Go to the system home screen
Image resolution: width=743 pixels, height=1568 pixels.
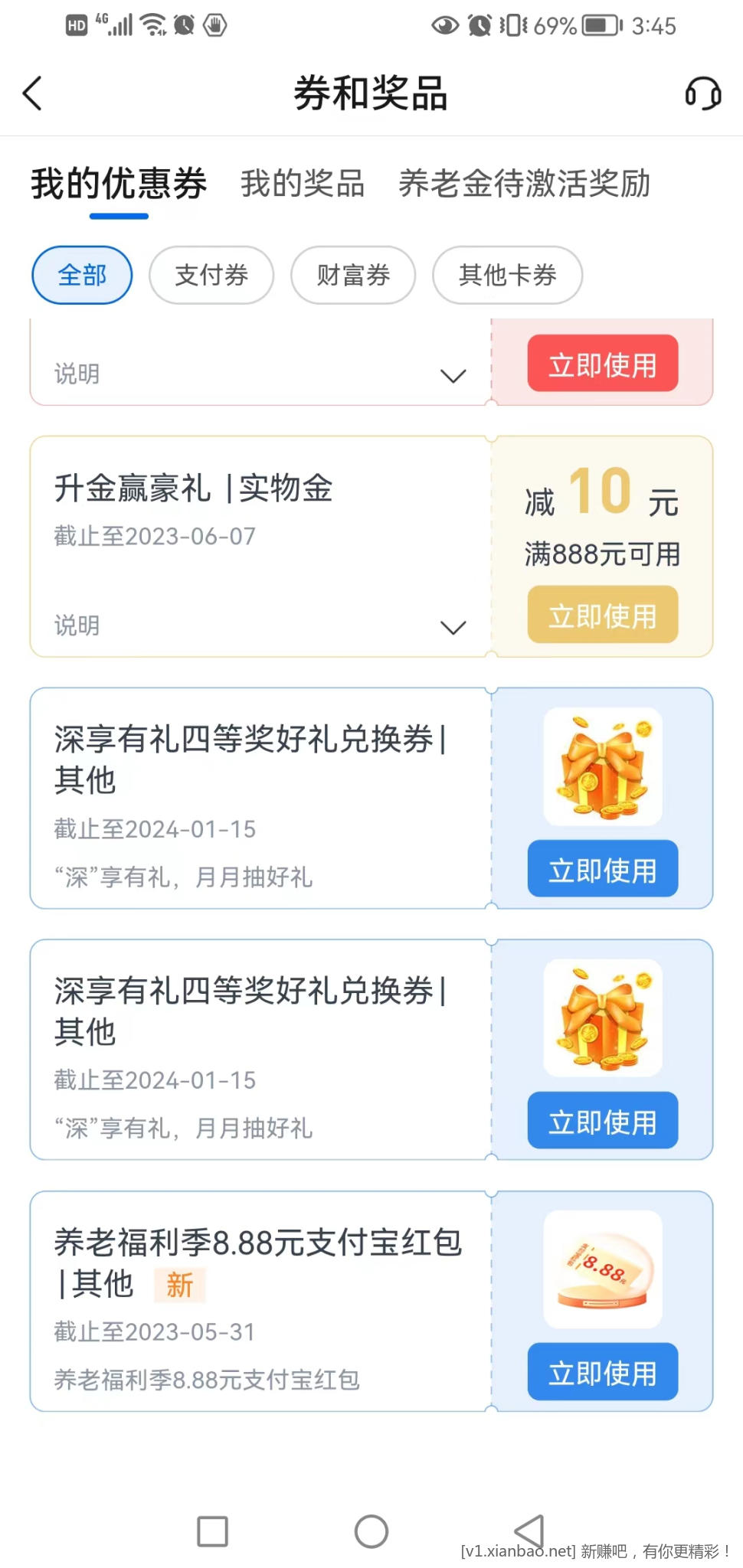[371, 1531]
